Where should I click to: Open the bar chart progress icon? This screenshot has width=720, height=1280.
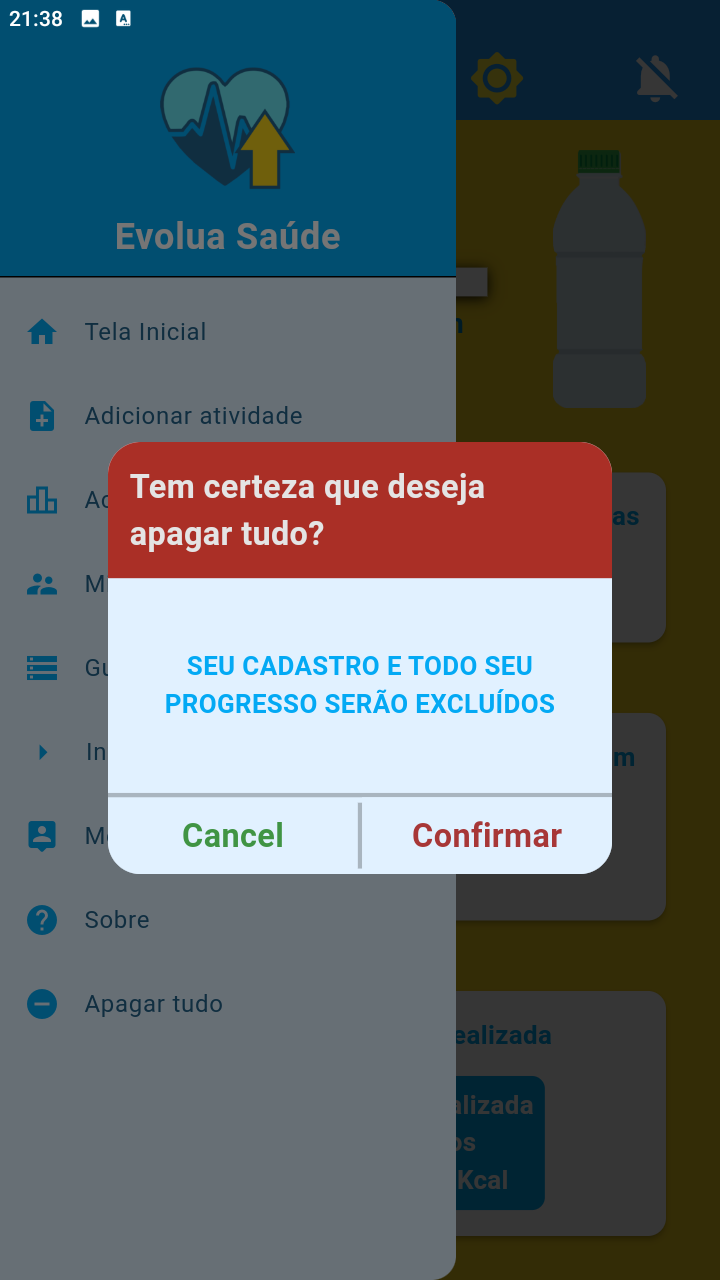click(41, 500)
